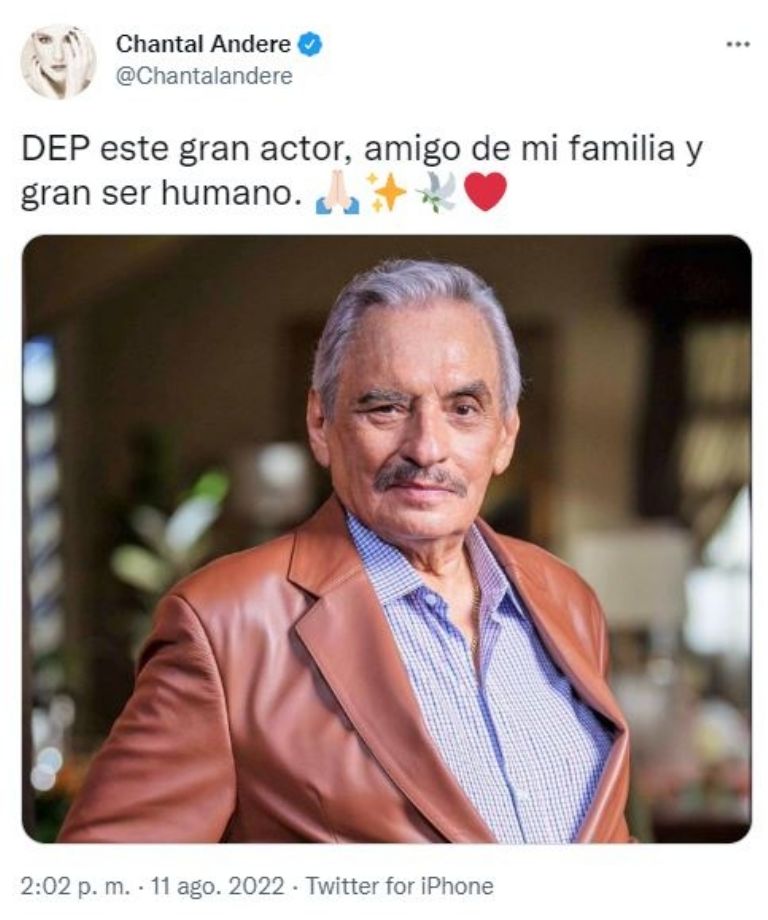Visit the @Chantalandere handle
This screenshot has width=768, height=920.
(x=204, y=77)
